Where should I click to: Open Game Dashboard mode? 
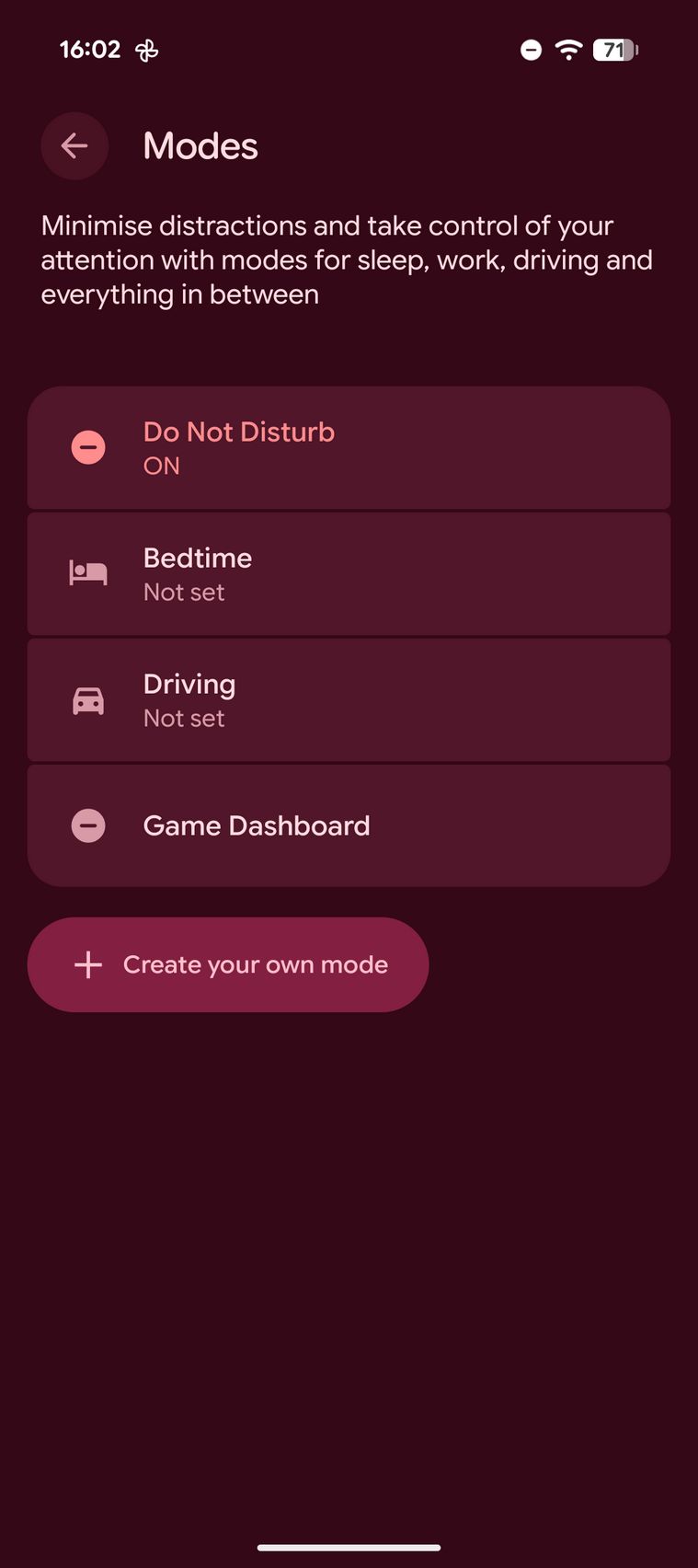[x=349, y=825]
